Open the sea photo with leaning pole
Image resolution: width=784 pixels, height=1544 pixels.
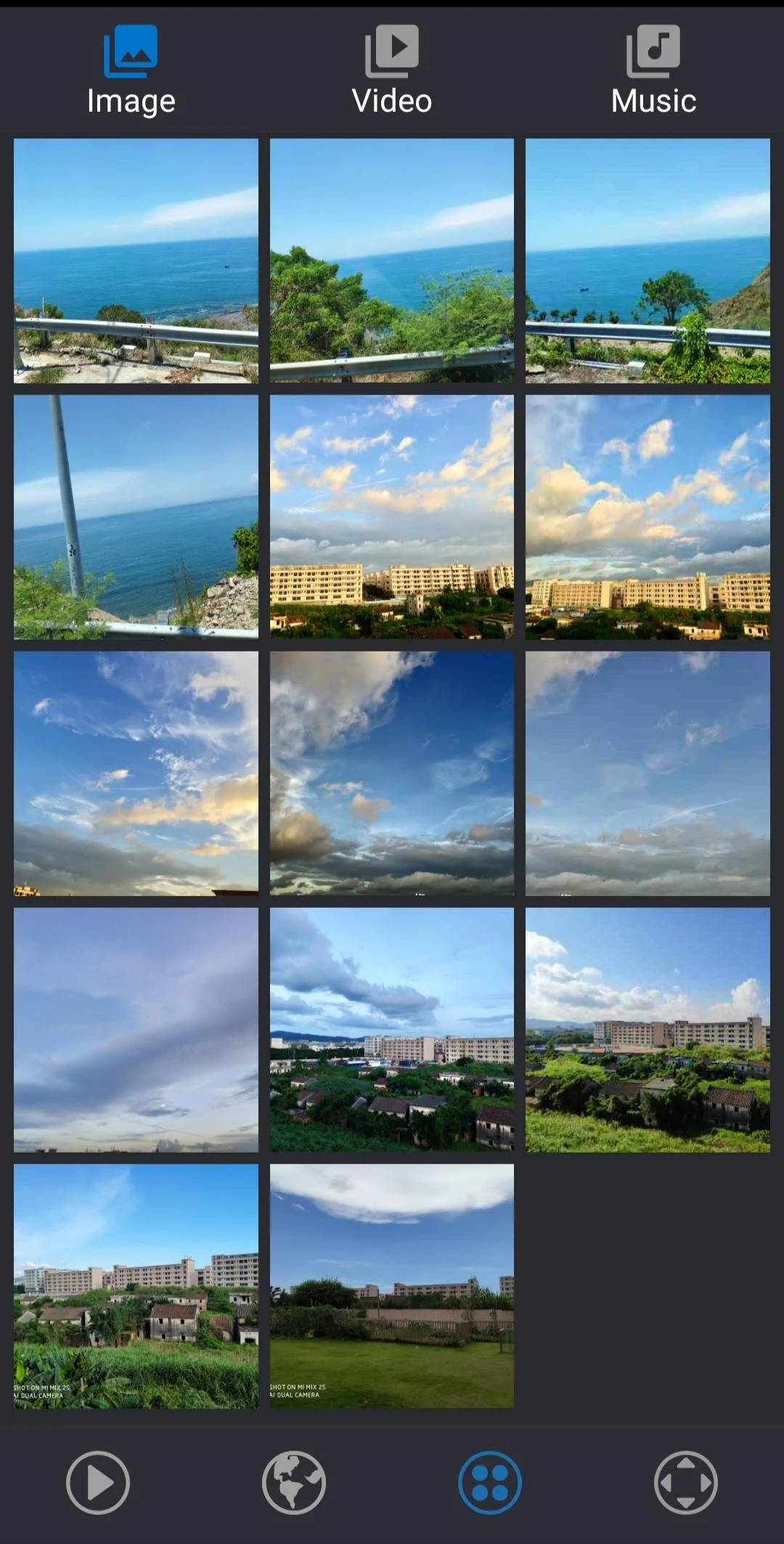(x=136, y=517)
